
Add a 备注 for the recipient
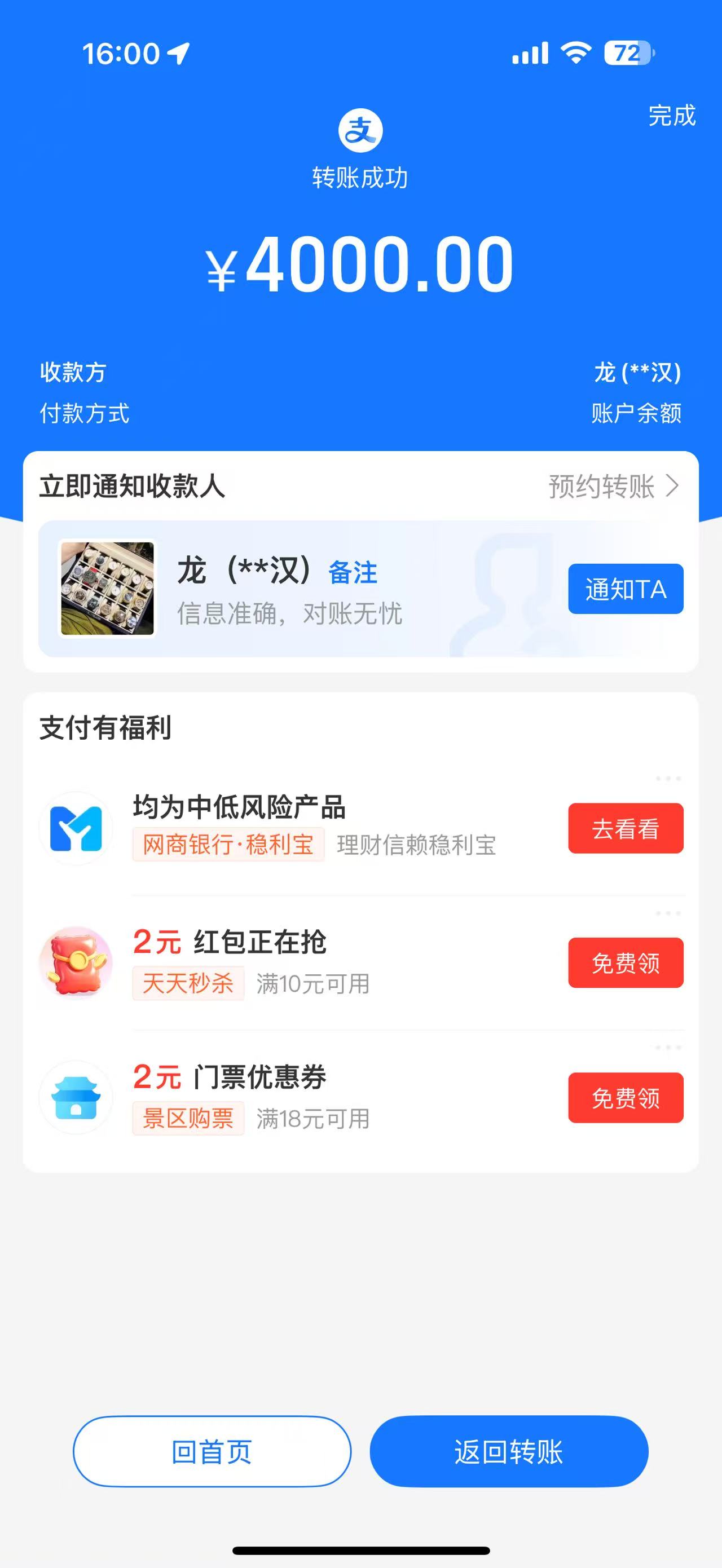353,572
